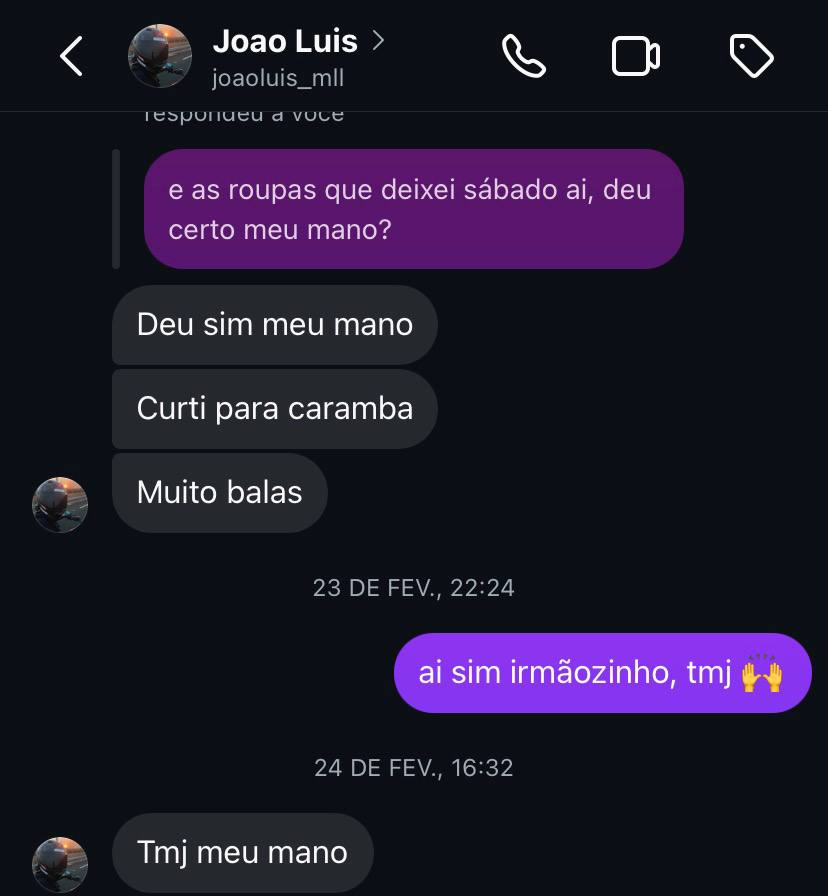This screenshot has width=828, height=896.
Task: Open the quoted message about roupas
Action: 413,209
